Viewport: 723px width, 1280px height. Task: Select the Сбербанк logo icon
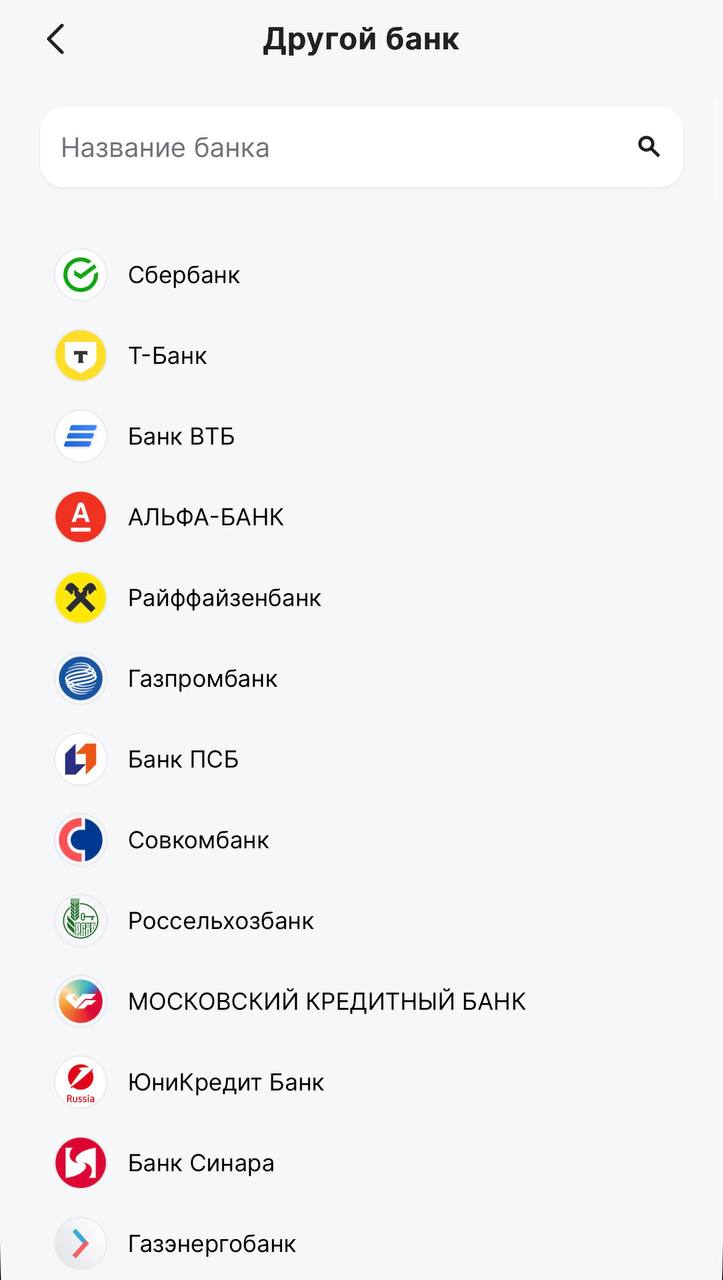[x=80, y=275]
